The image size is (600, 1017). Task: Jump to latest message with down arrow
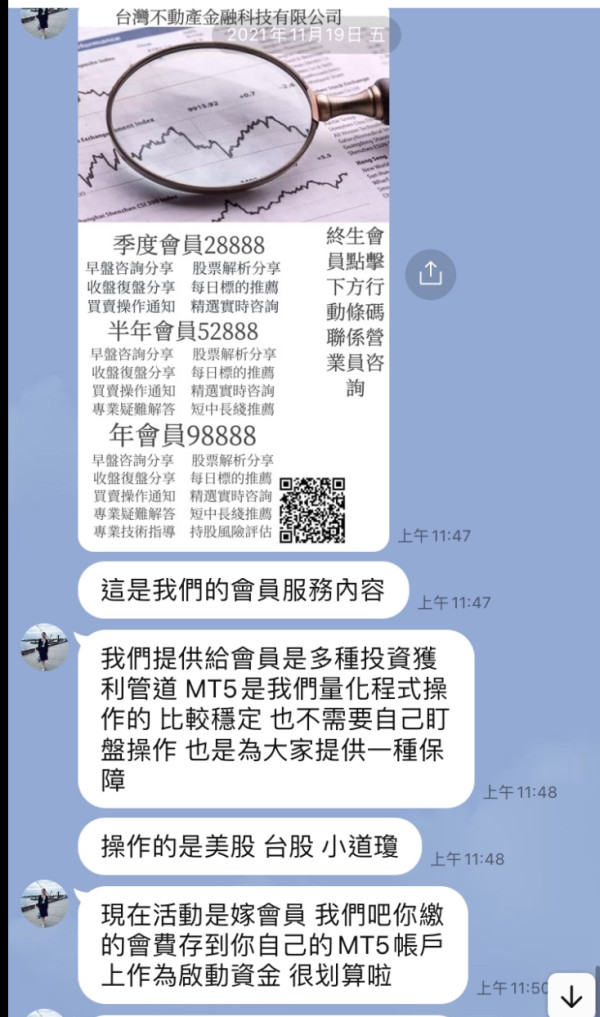pos(571,995)
